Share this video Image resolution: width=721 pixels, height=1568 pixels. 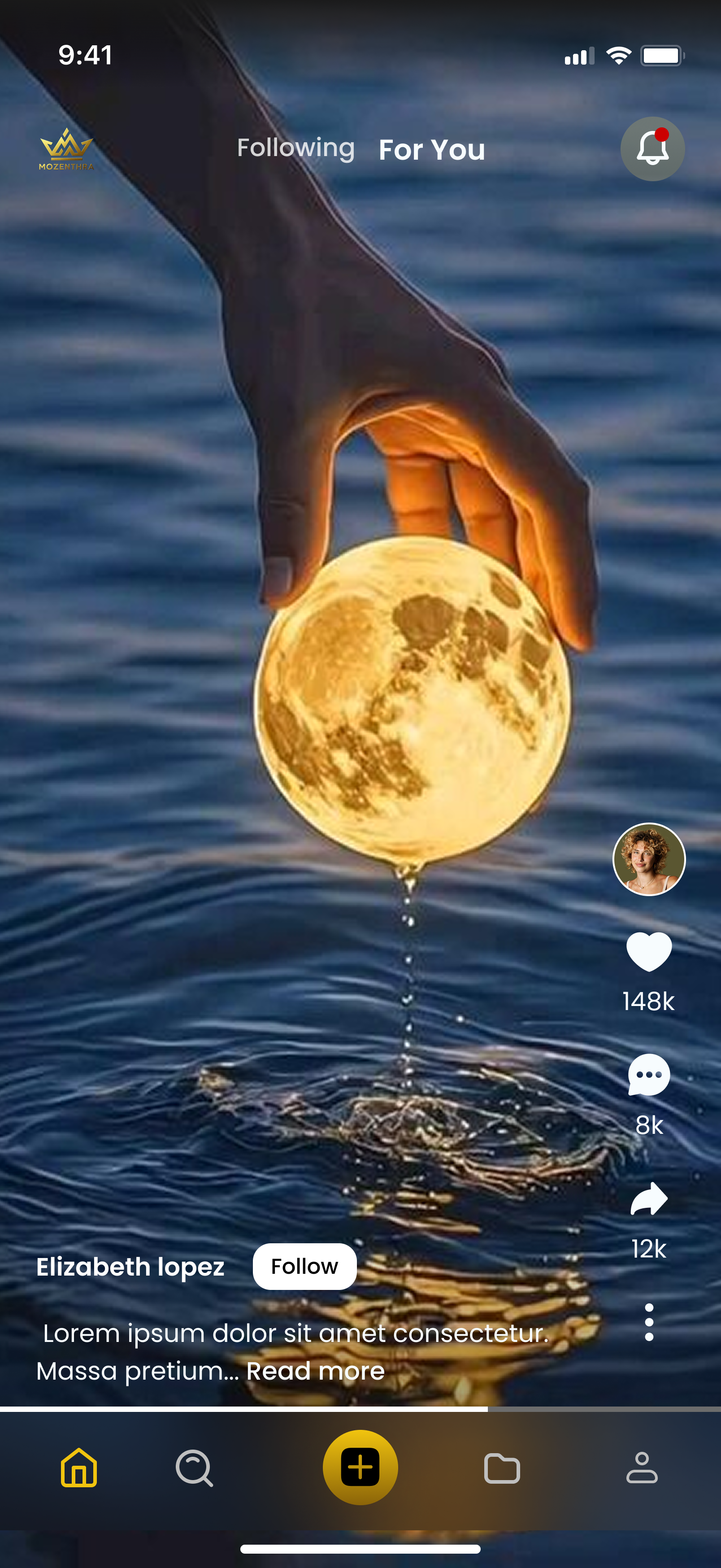pos(649,1199)
